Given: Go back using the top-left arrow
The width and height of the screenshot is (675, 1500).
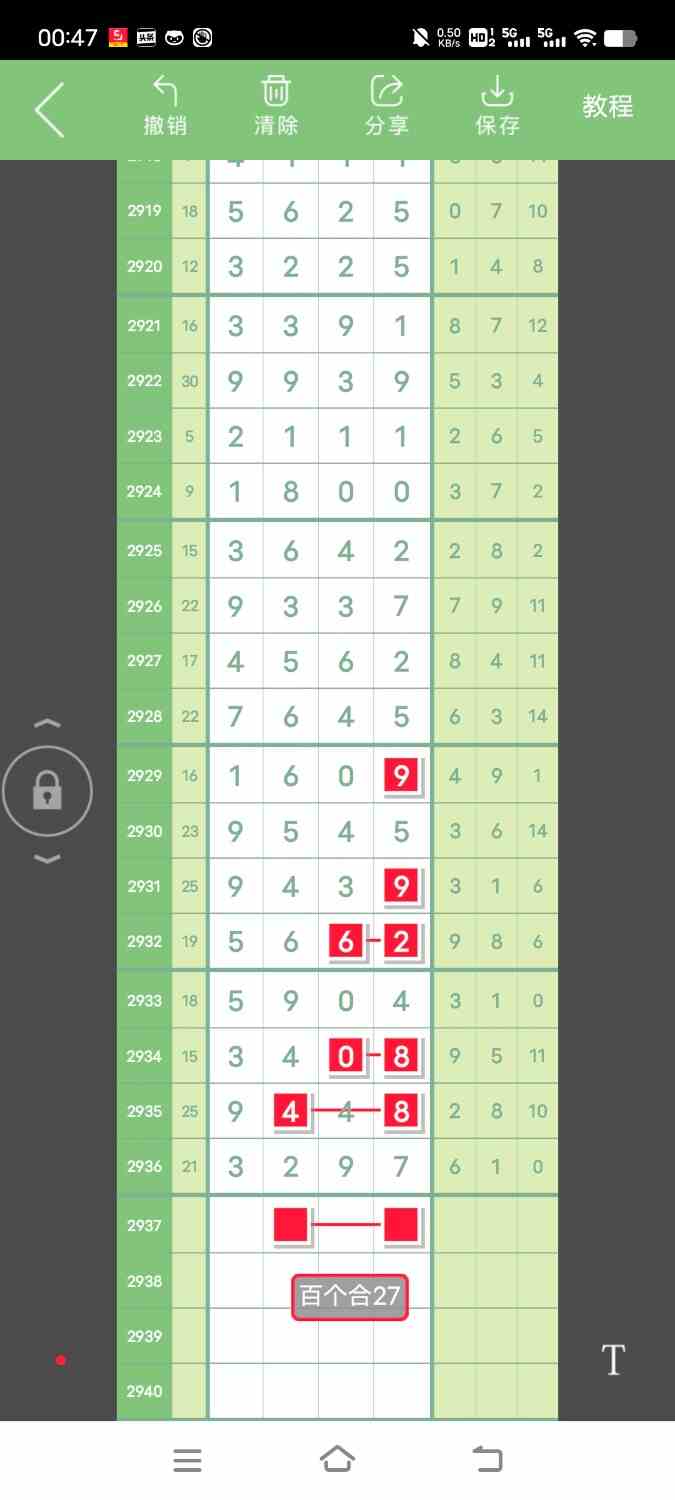Looking at the screenshot, I should pos(49,109).
